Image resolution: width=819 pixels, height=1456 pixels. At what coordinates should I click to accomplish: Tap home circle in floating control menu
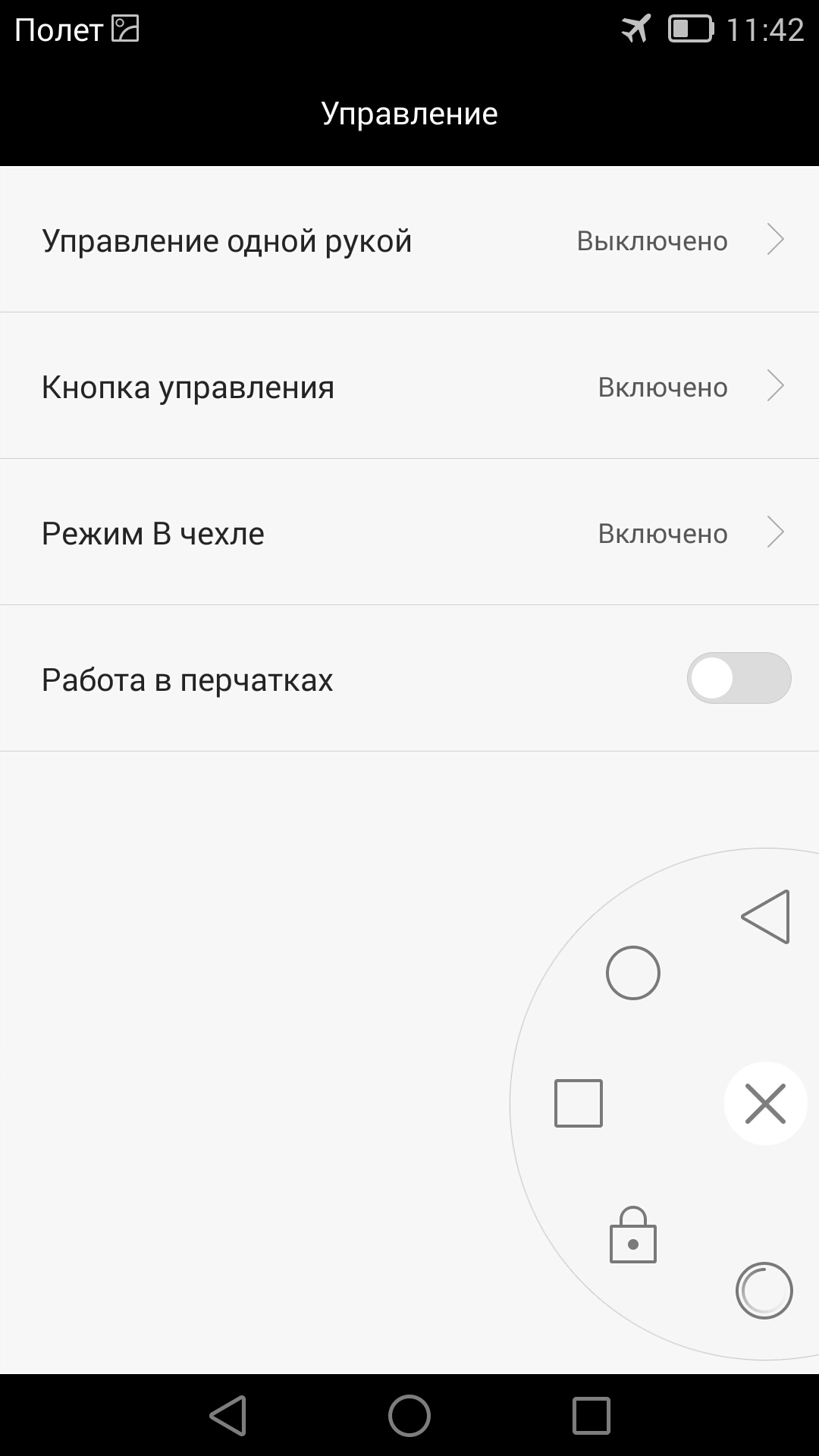click(632, 973)
